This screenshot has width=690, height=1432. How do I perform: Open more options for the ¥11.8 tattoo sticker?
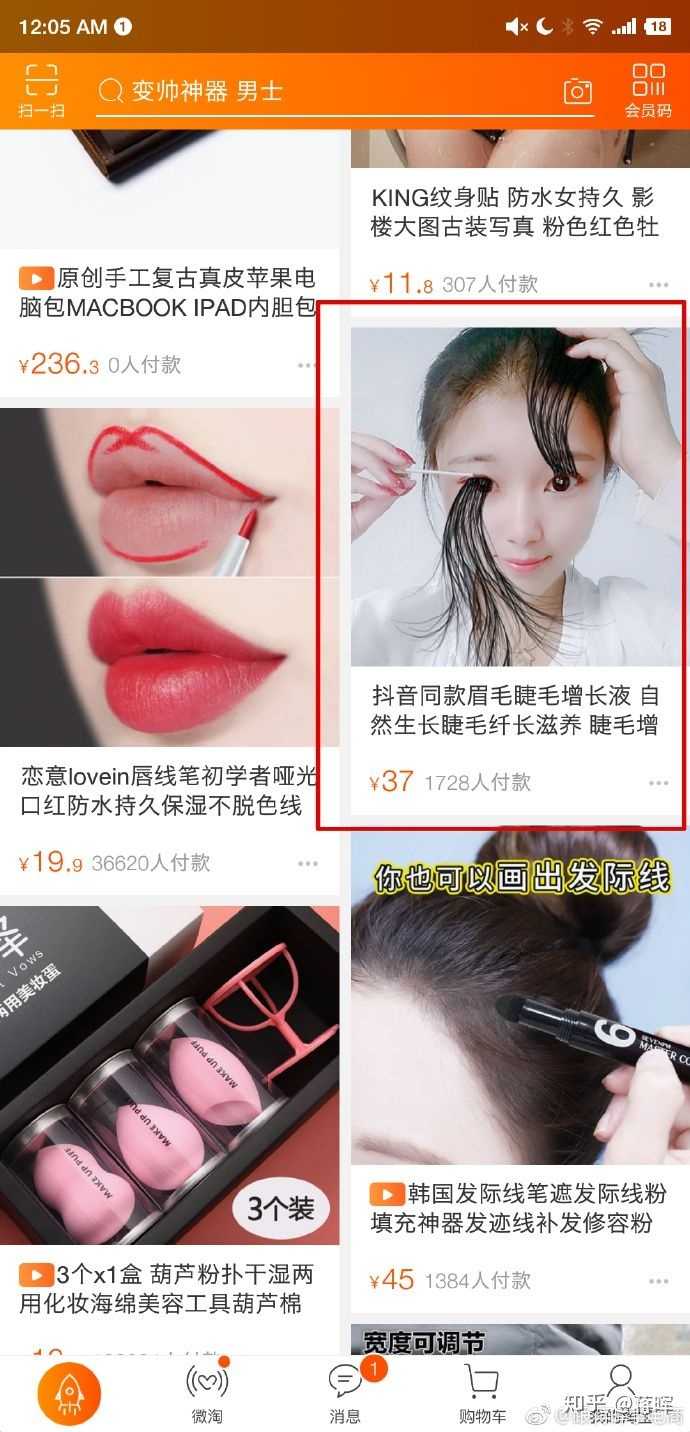[658, 285]
